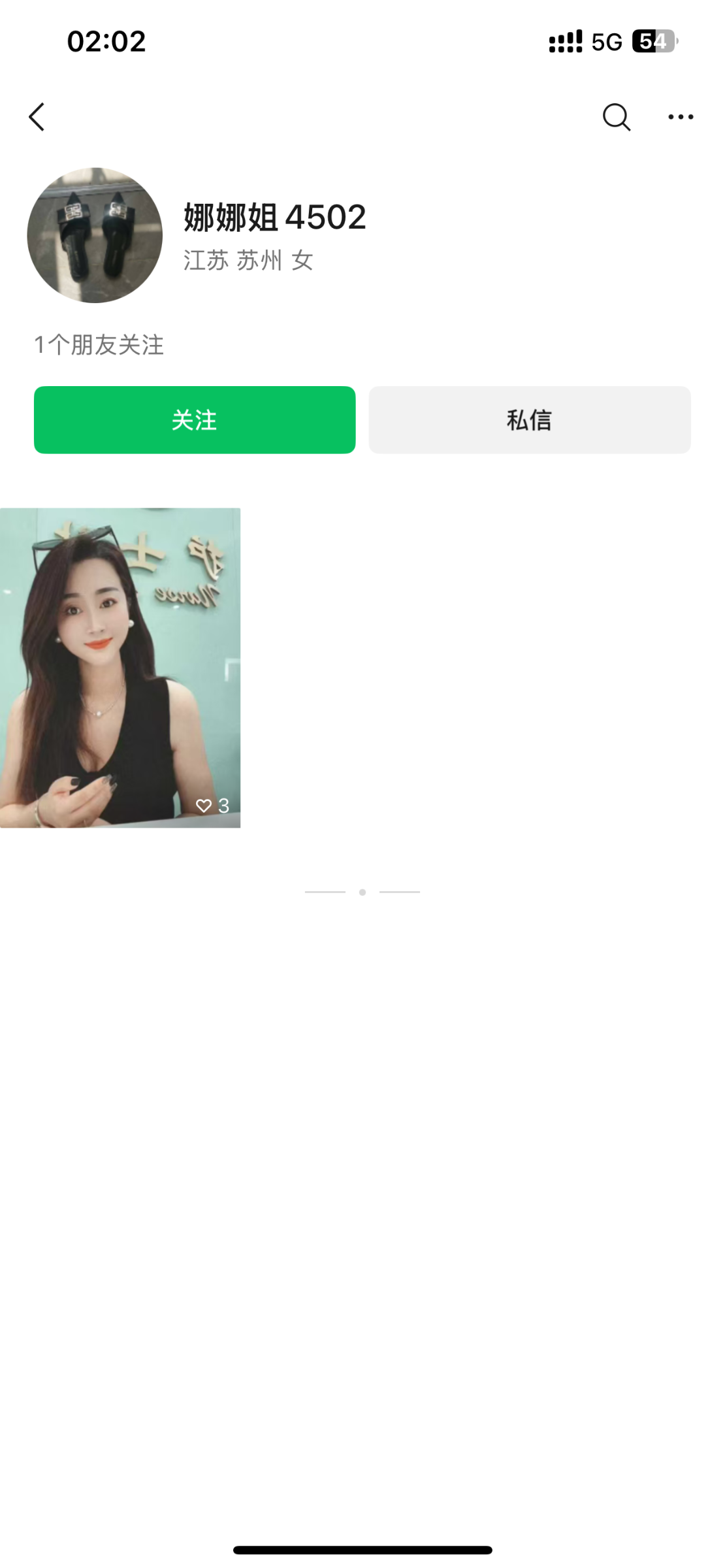Open the video post with 3 likes
This screenshot has width=725, height=1568.
(x=120, y=667)
